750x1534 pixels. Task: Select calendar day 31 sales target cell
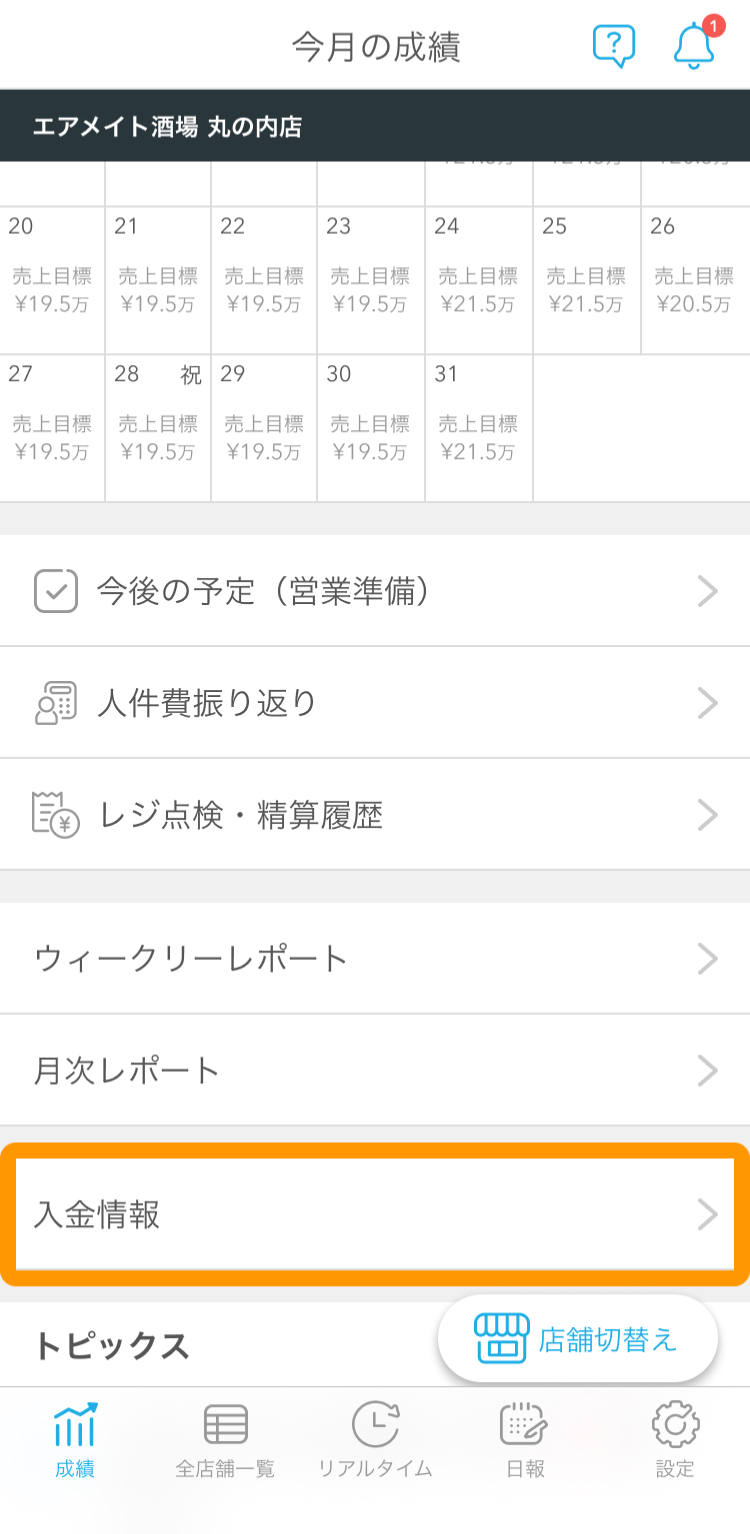coord(478,425)
